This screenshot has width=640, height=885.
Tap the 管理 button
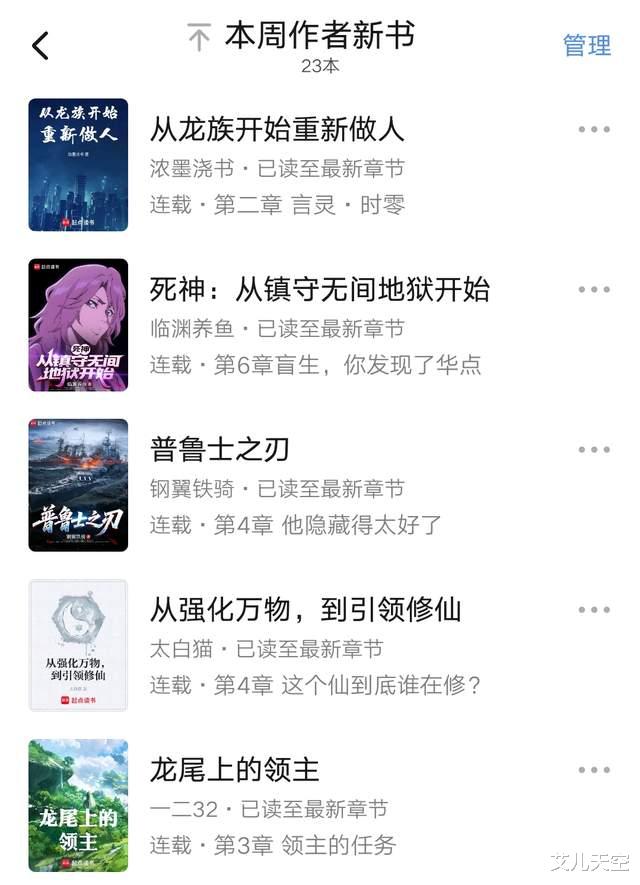[587, 45]
